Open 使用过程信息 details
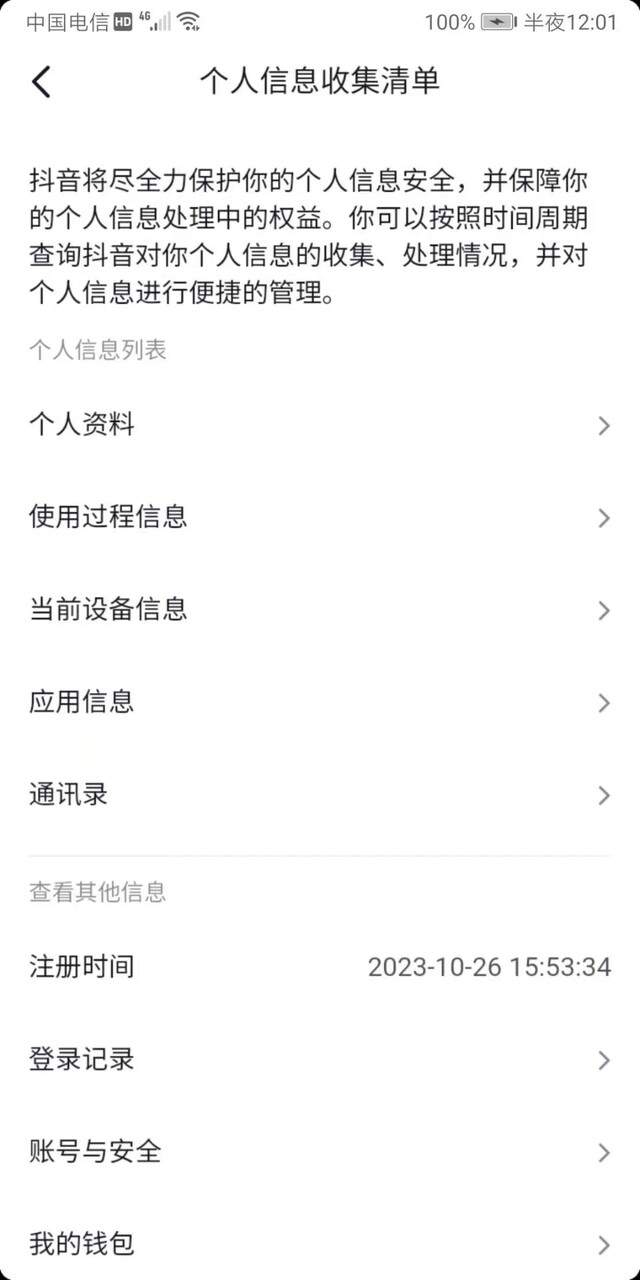Screen dimensions: 640x1280 pyautogui.click(x=320, y=517)
